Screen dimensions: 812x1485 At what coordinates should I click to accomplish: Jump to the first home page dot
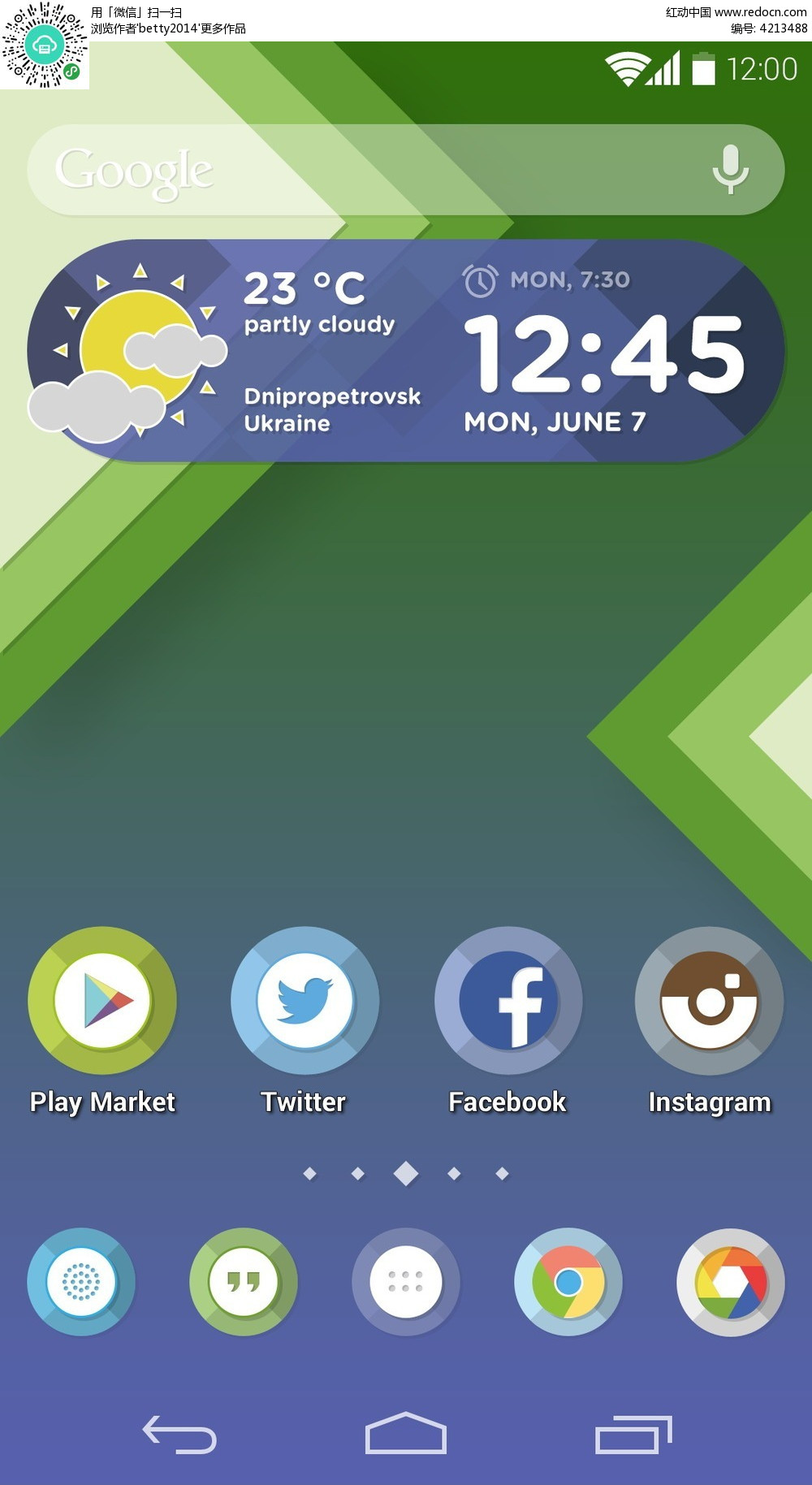click(309, 1173)
